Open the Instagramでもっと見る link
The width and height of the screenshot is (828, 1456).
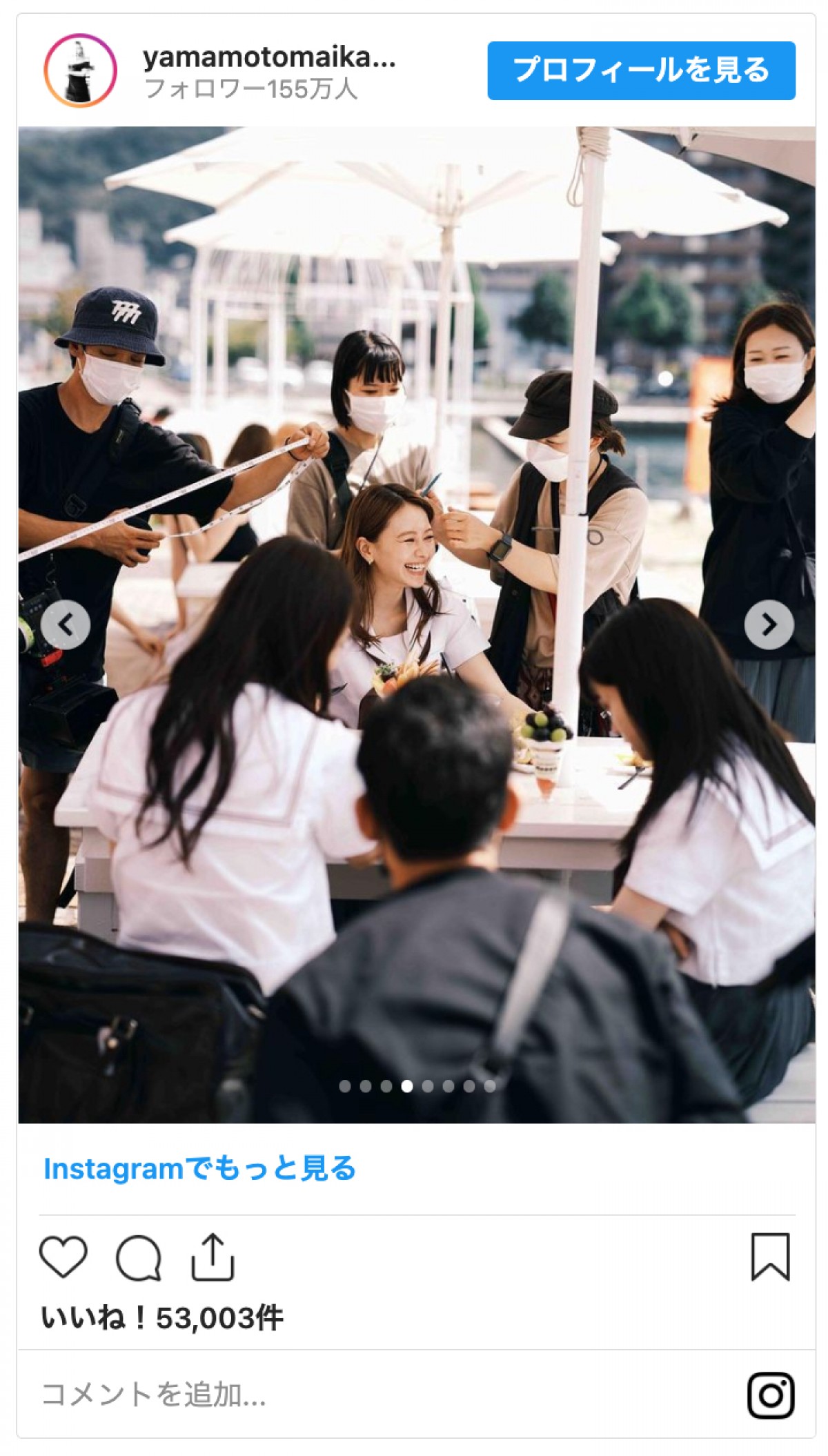click(199, 1169)
